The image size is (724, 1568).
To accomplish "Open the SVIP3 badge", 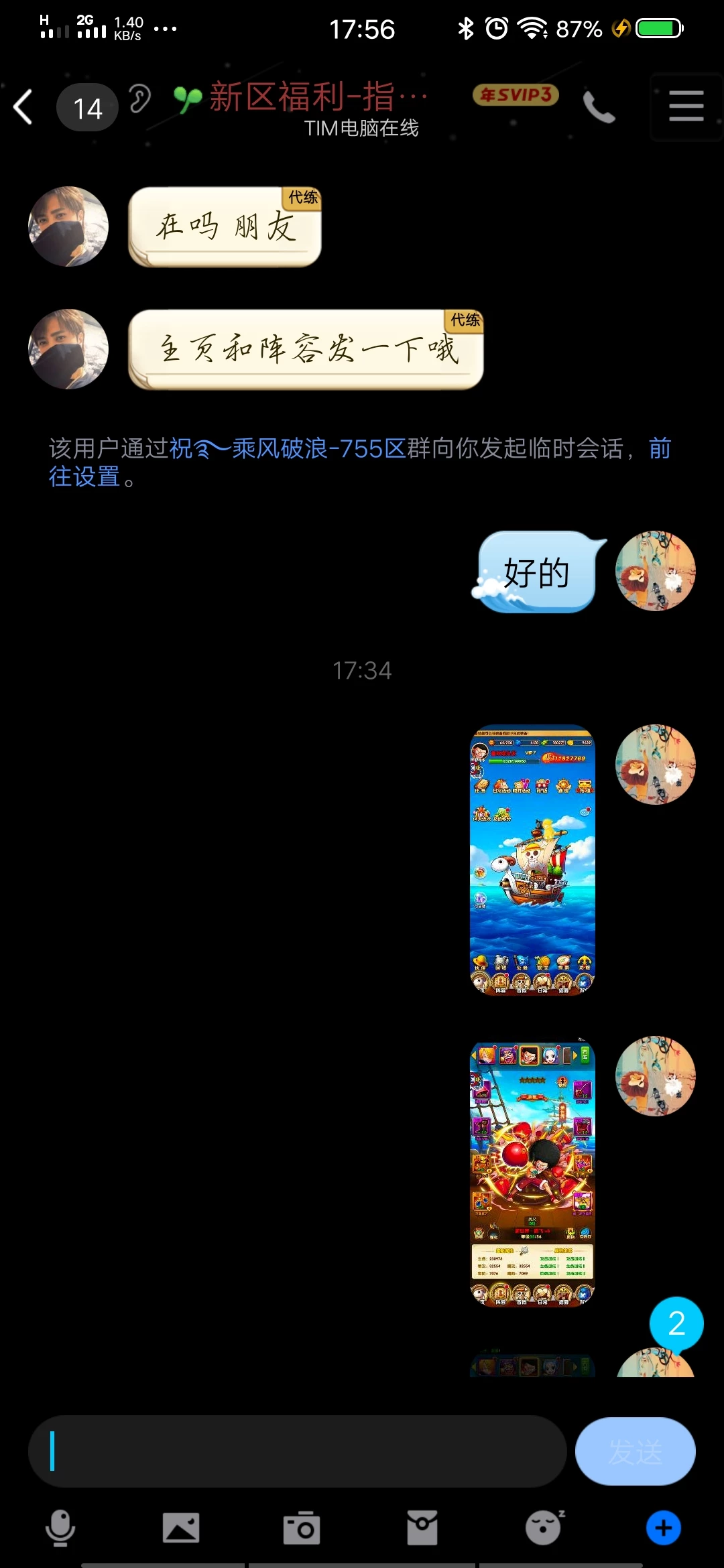I will tap(516, 95).
